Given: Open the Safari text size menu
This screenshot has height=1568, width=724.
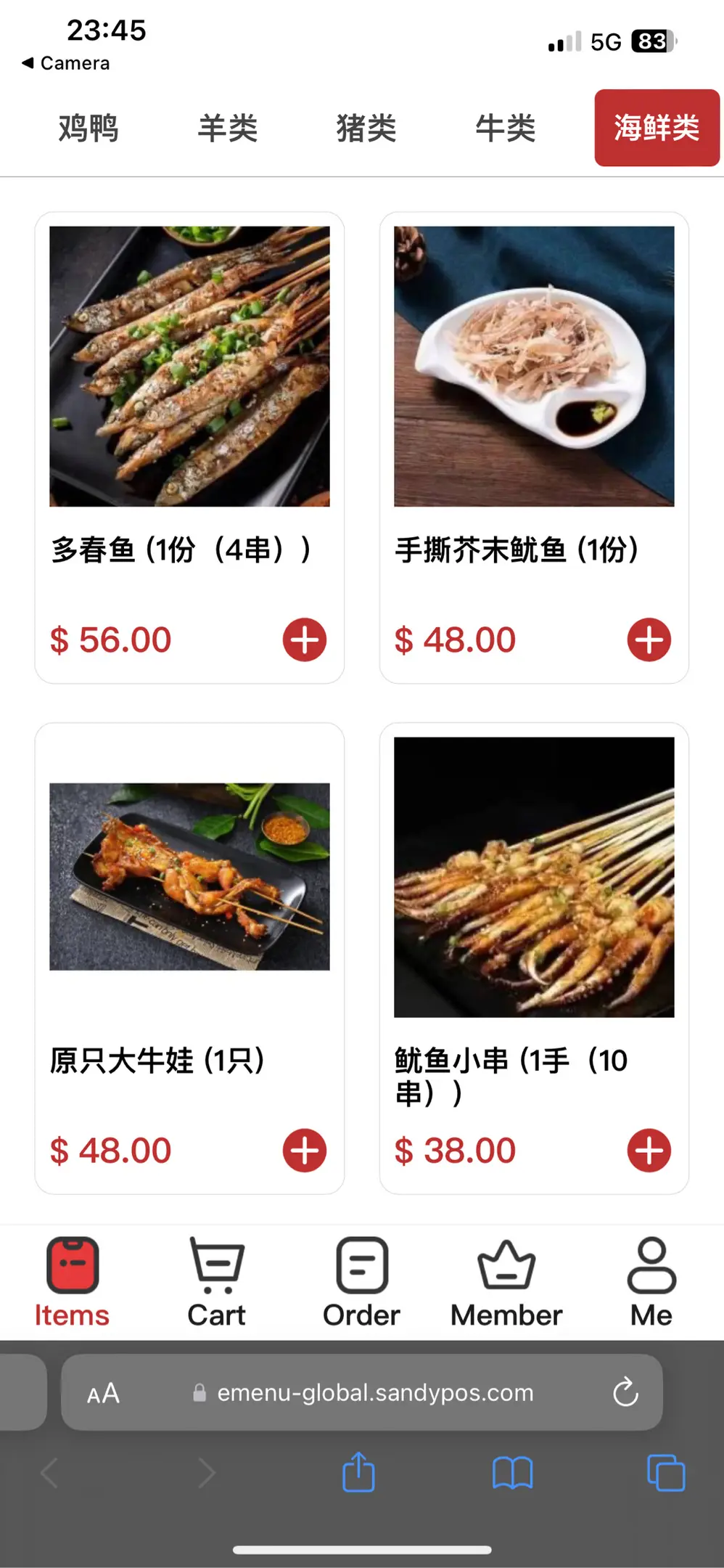Looking at the screenshot, I should [x=103, y=1393].
